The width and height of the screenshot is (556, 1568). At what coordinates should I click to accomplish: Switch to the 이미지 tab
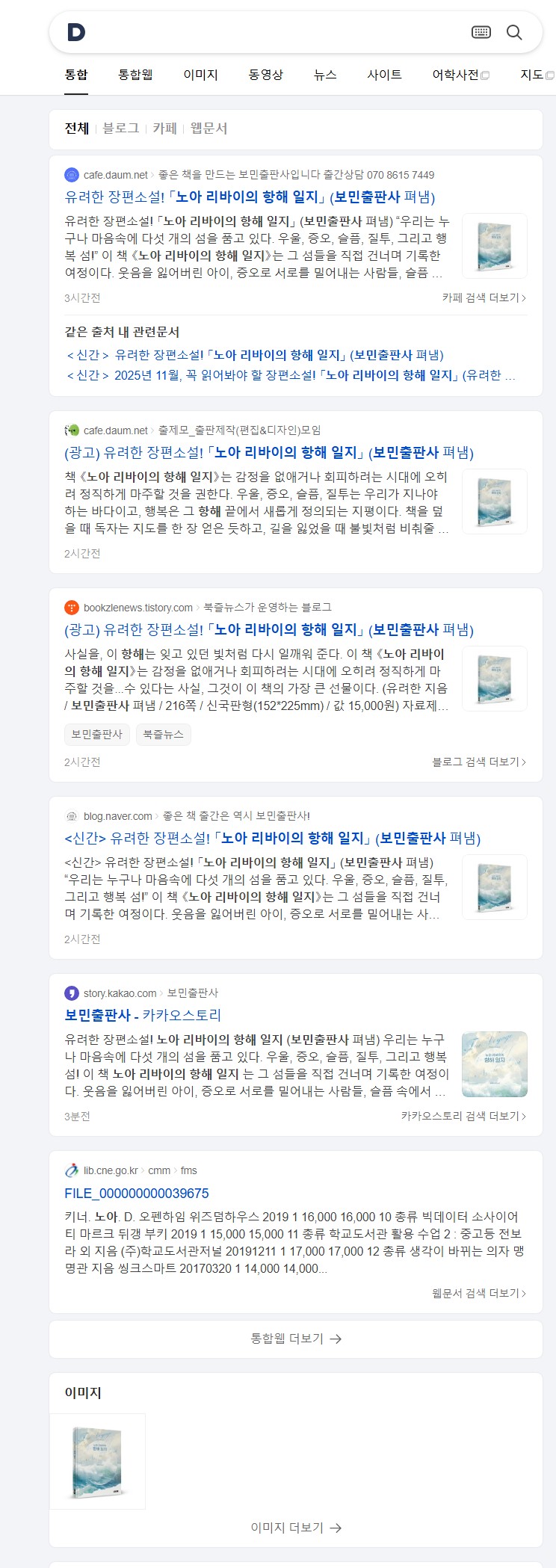(200, 75)
